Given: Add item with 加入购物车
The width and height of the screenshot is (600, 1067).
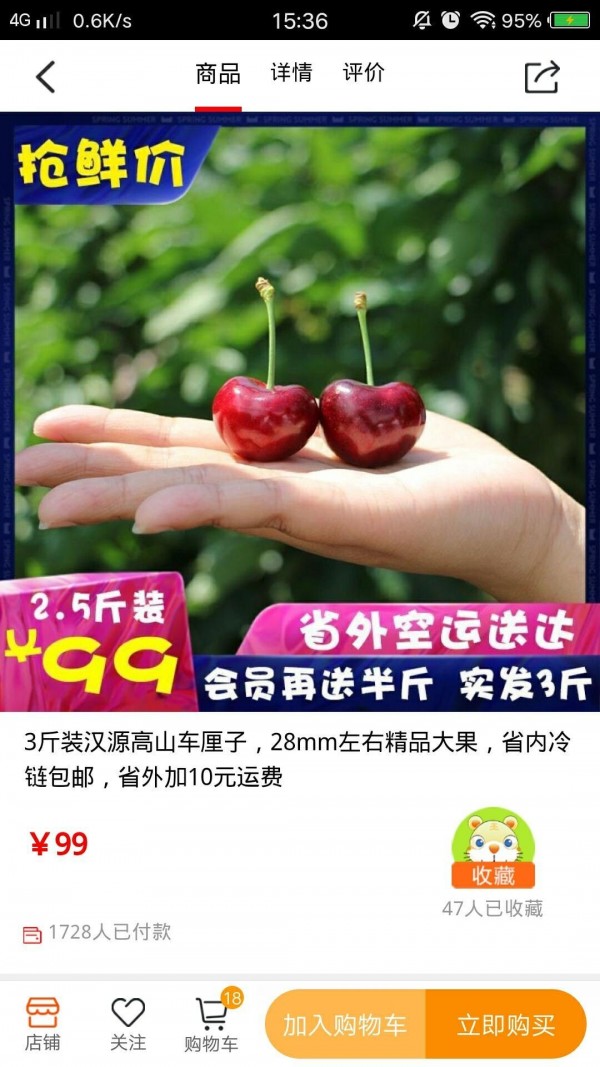Looking at the screenshot, I should (x=345, y=1025).
